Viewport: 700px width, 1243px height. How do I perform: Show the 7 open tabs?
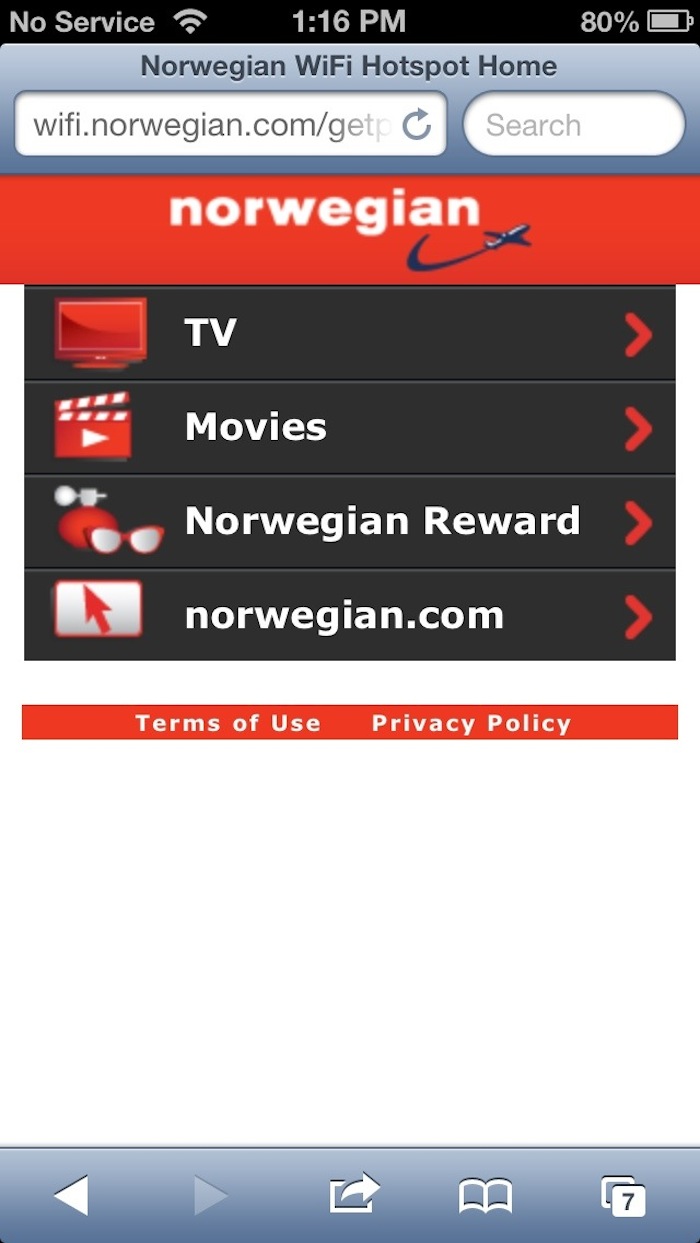click(622, 1196)
